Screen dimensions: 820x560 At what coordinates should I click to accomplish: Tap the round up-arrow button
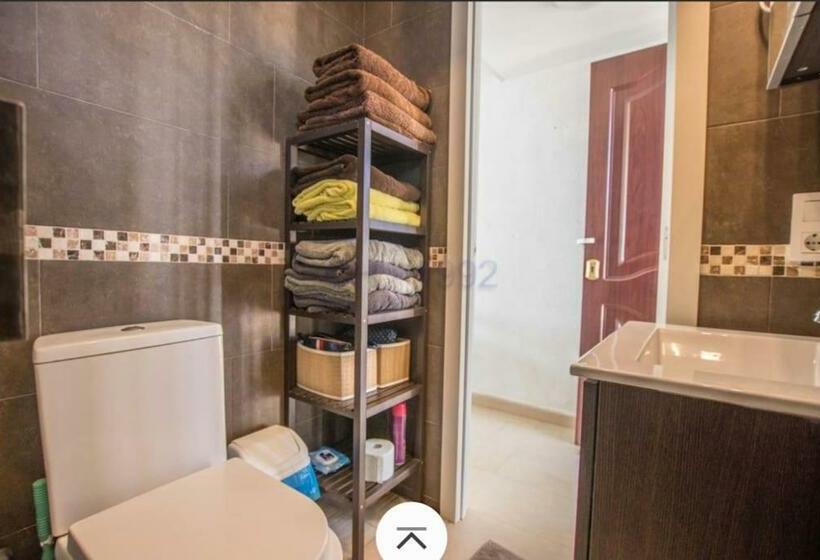(411, 537)
